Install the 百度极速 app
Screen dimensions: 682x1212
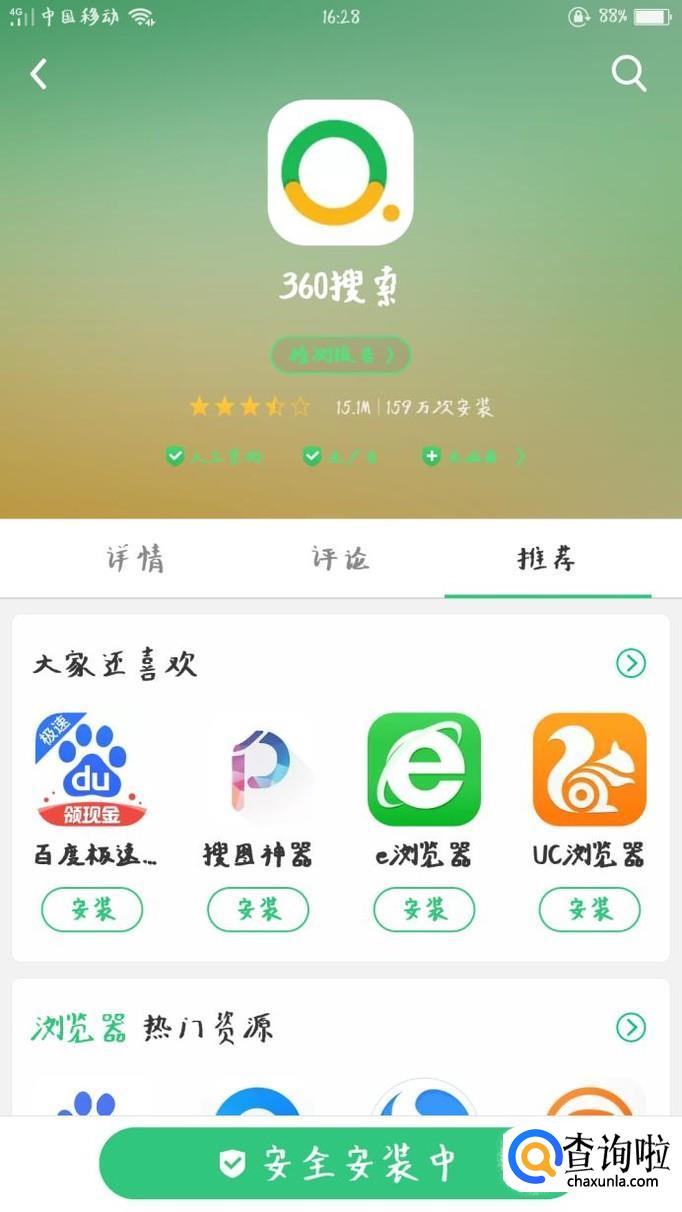pyautogui.click(x=92, y=909)
